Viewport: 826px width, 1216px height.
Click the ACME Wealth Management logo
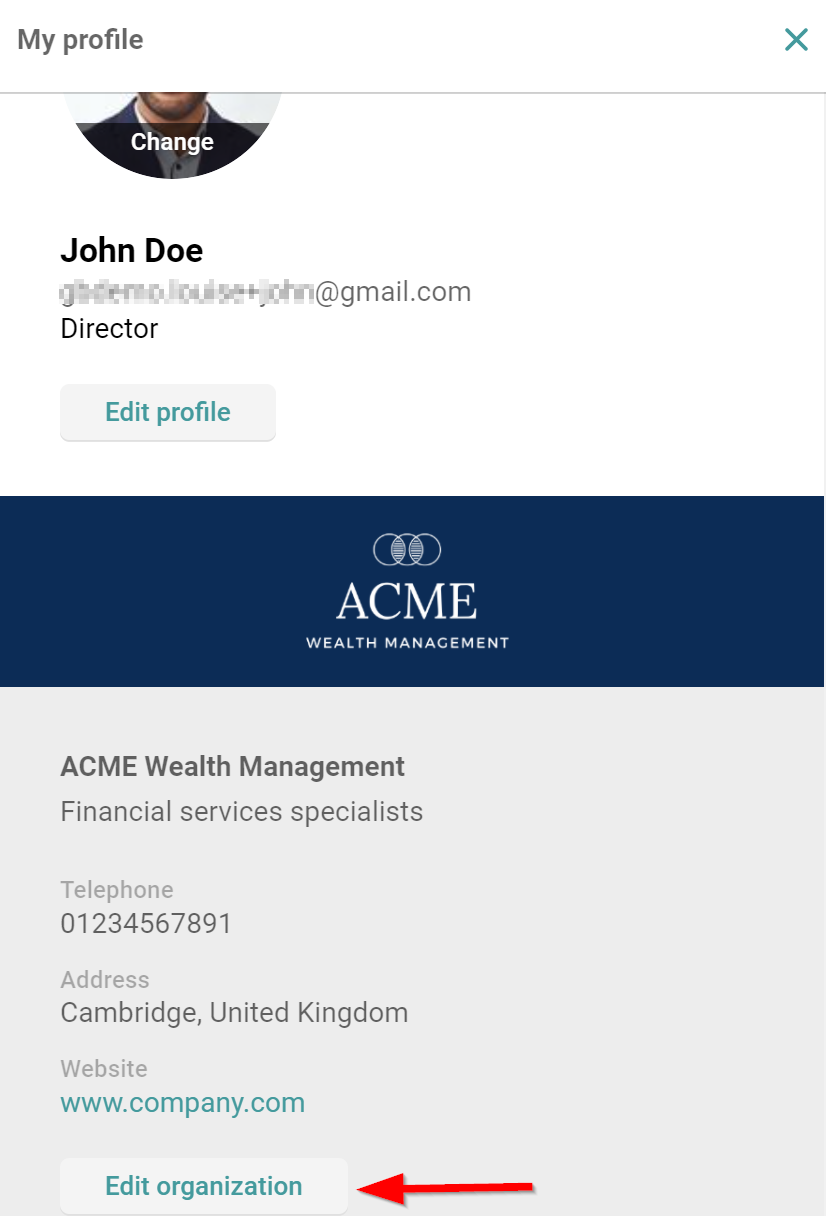pos(410,590)
